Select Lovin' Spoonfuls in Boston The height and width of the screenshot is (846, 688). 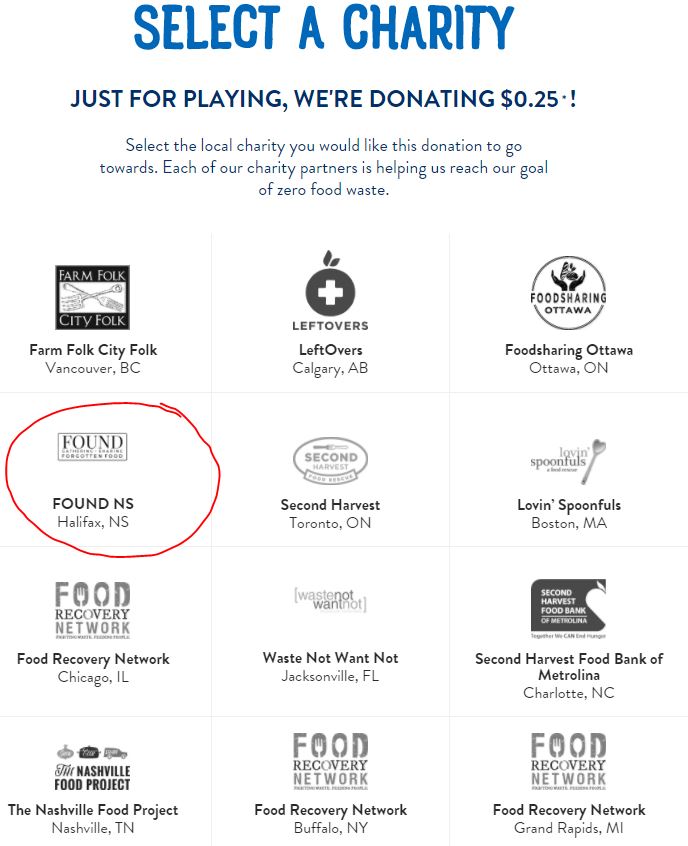click(x=568, y=470)
